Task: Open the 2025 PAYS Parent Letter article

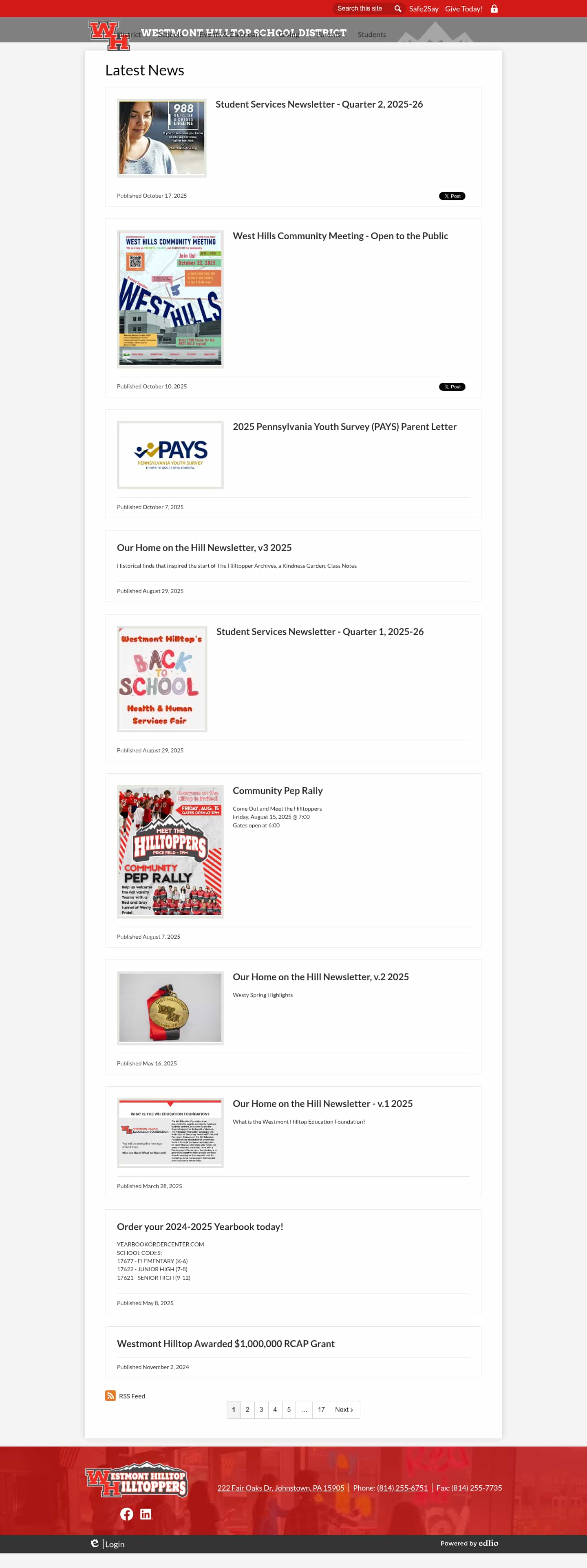Action: coord(344,427)
